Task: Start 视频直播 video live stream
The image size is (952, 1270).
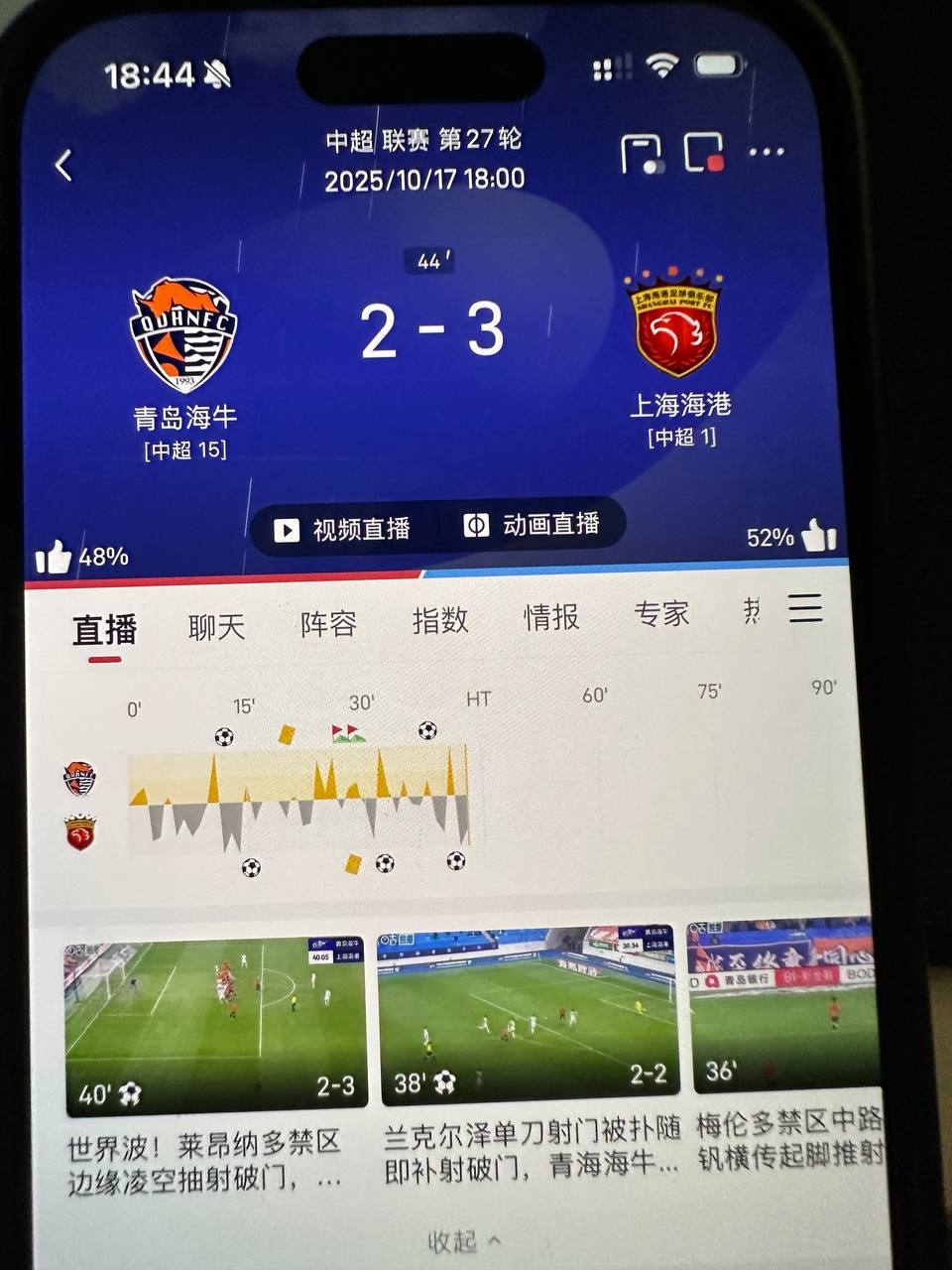Action: (343, 529)
